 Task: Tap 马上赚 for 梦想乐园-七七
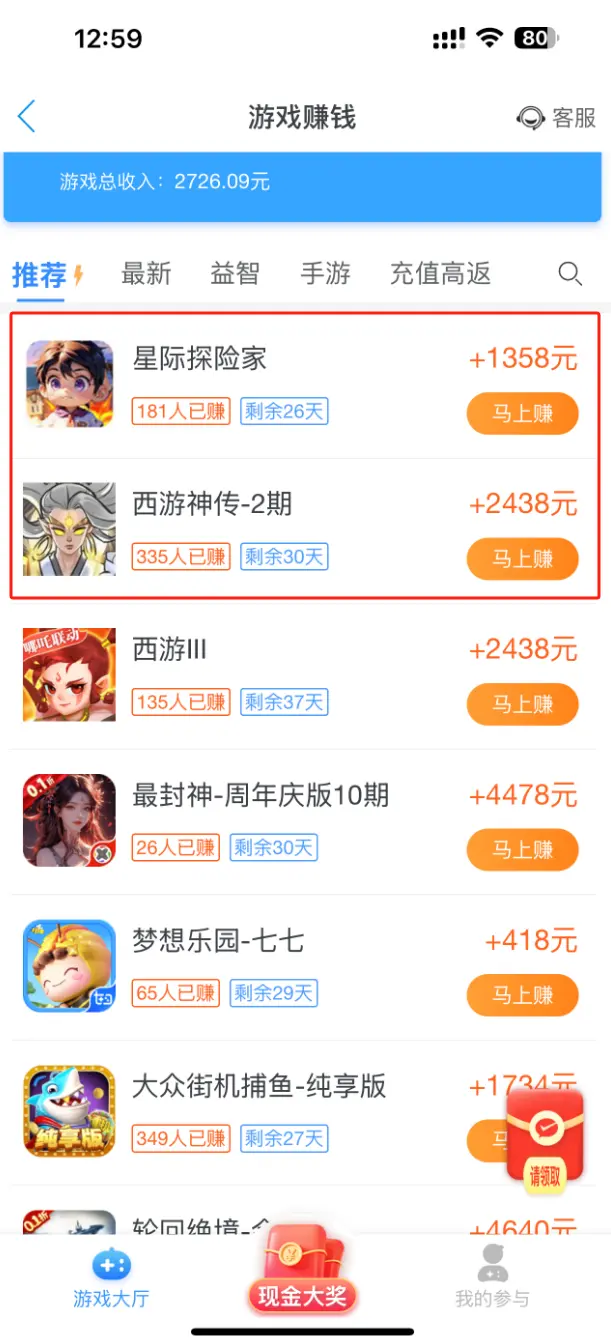tap(522, 995)
